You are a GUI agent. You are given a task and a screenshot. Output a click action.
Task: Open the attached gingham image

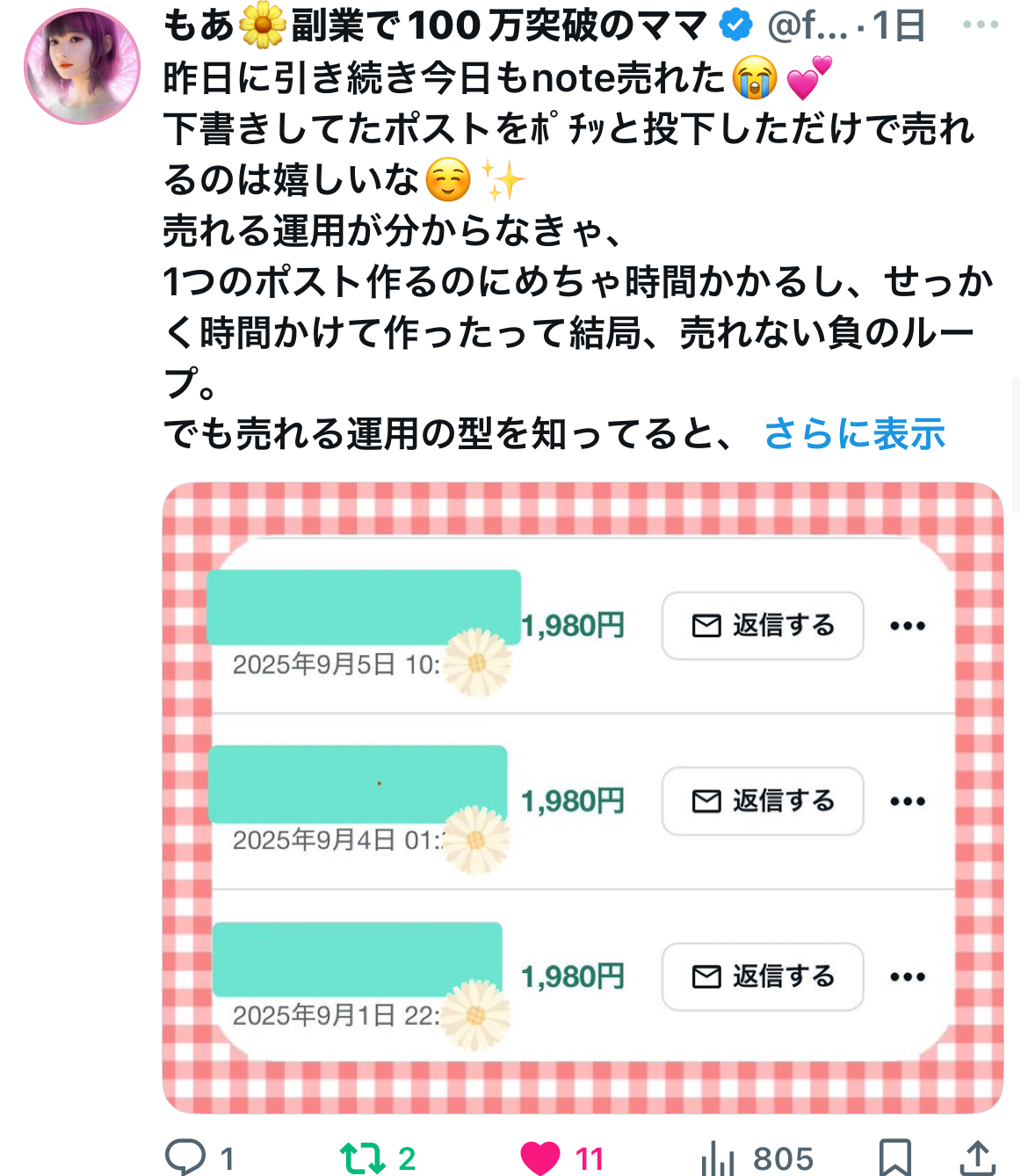582,796
